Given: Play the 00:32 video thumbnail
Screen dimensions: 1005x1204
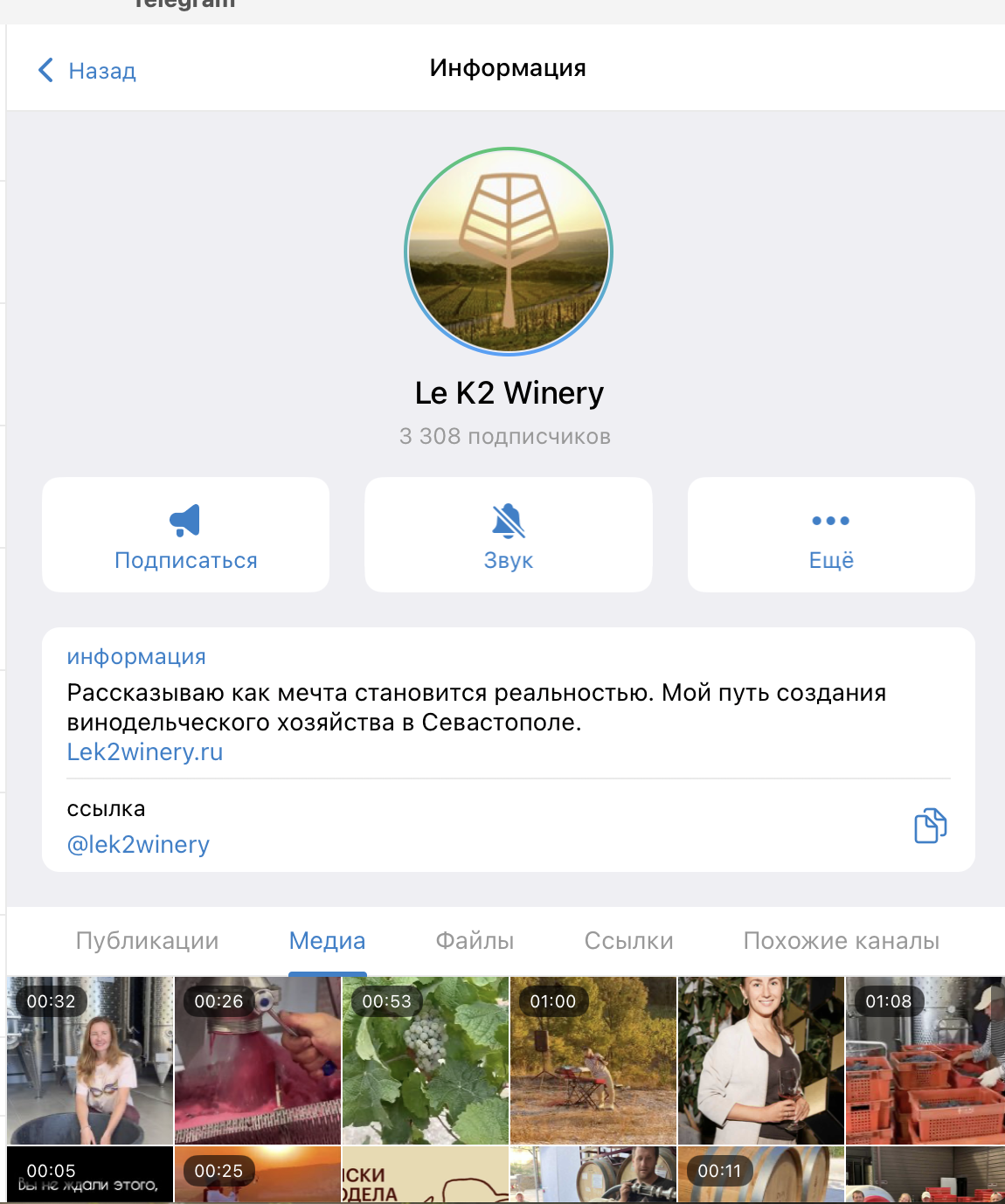Looking at the screenshot, I should (x=90, y=1062).
